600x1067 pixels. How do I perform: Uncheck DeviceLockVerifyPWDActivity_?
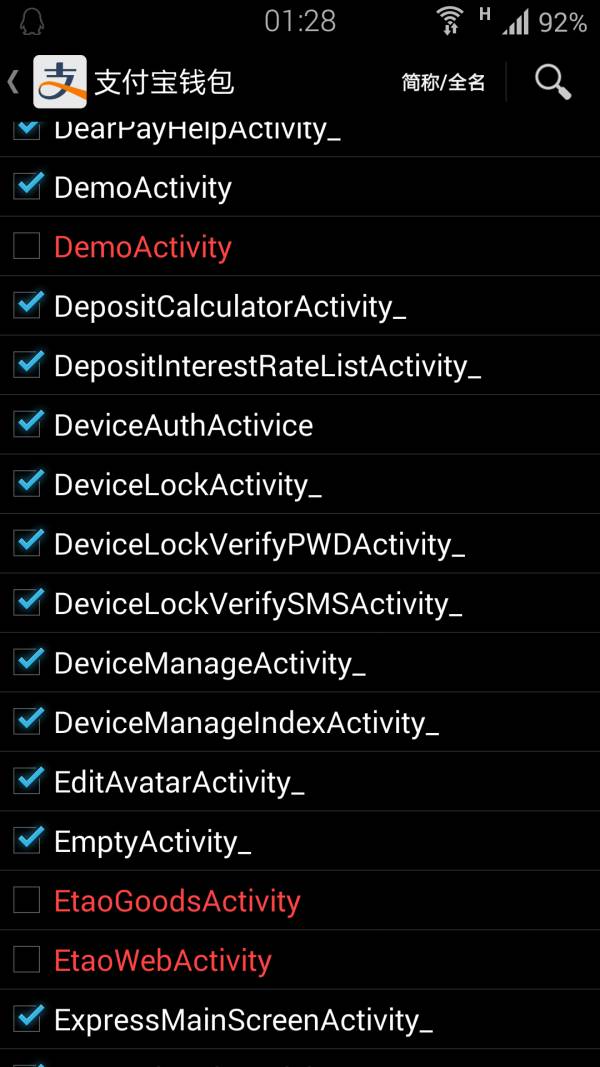28,543
